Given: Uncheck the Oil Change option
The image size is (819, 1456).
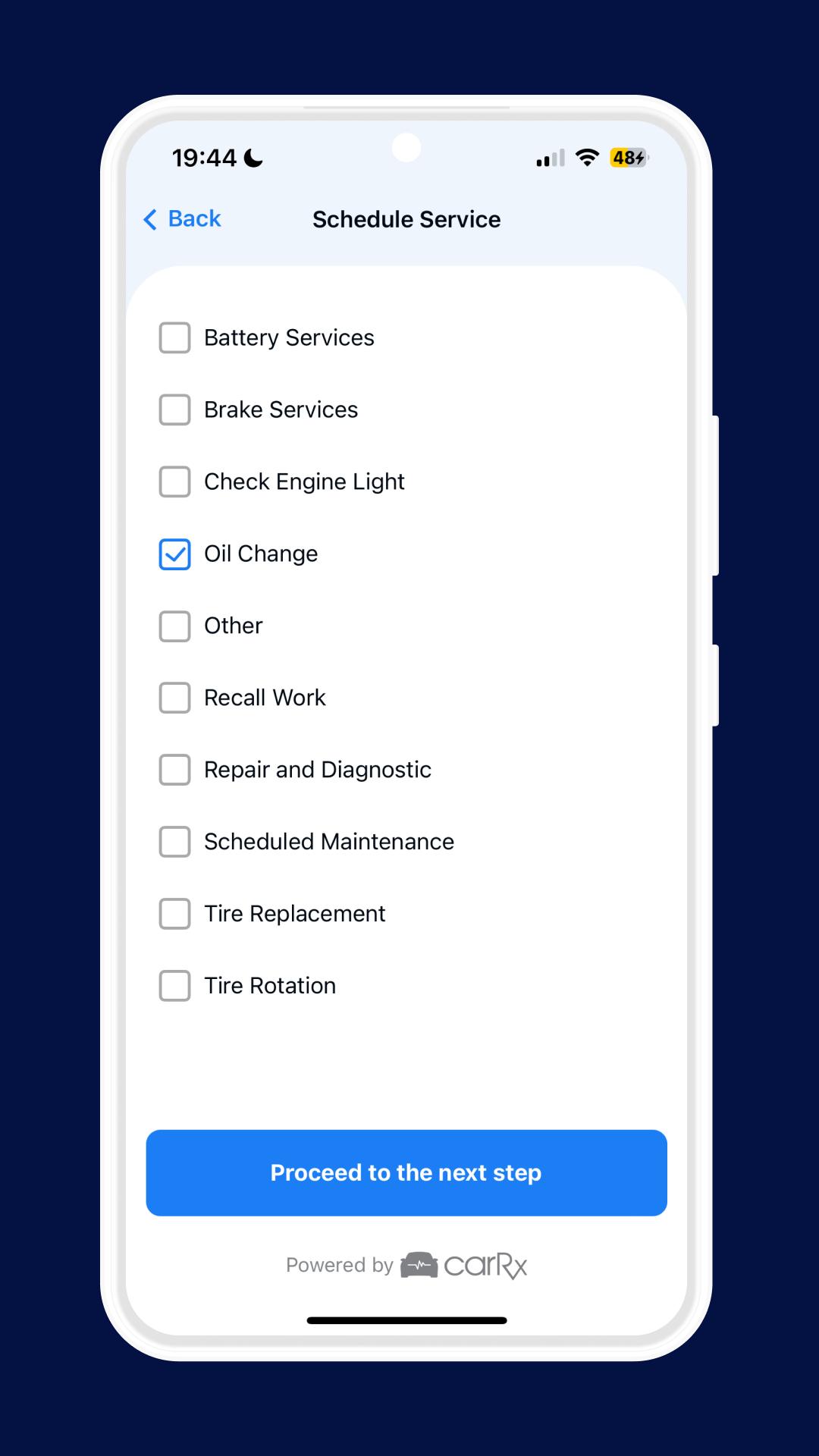Looking at the screenshot, I should click(174, 554).
